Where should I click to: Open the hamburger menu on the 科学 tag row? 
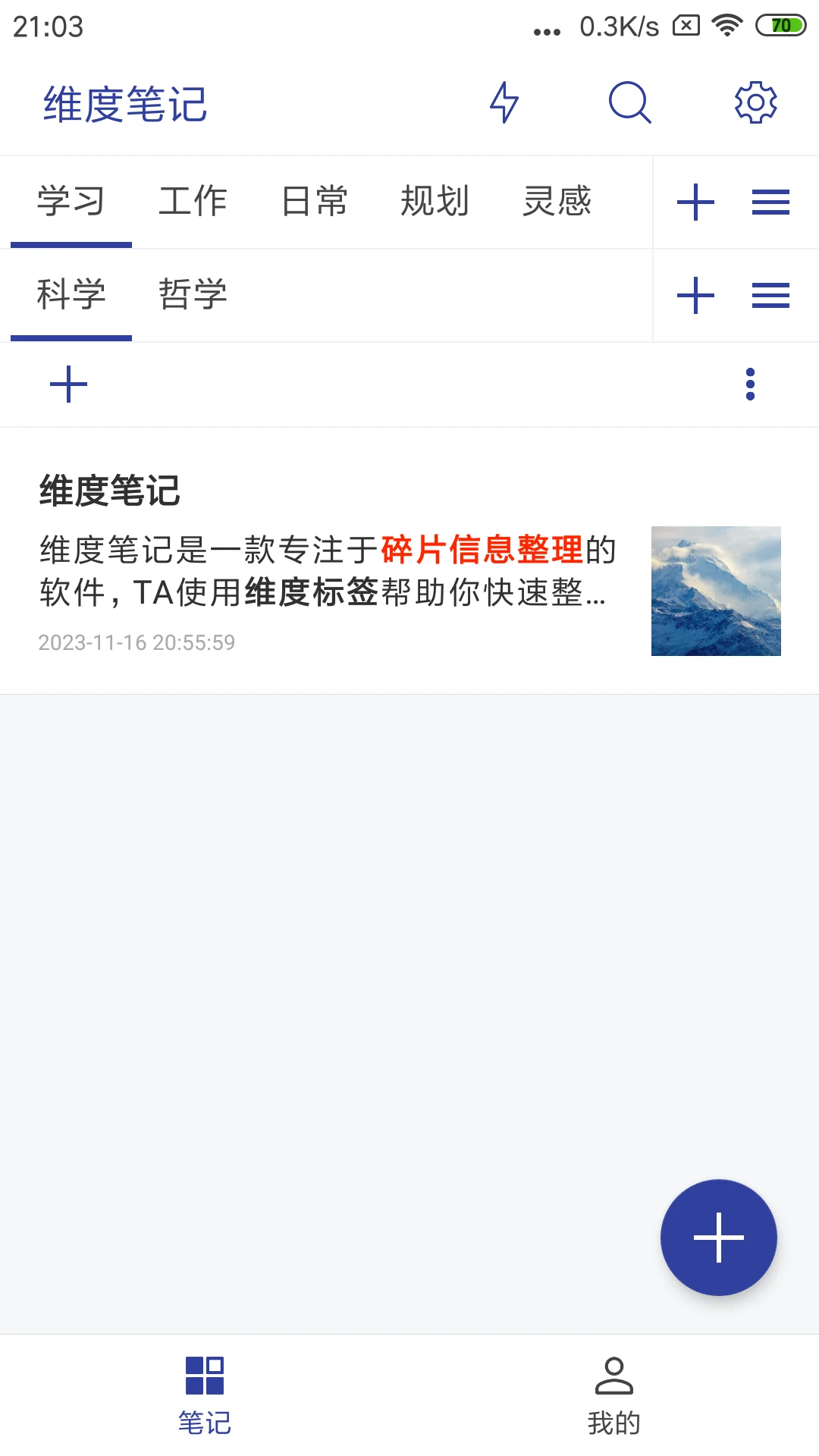(769, 295)
